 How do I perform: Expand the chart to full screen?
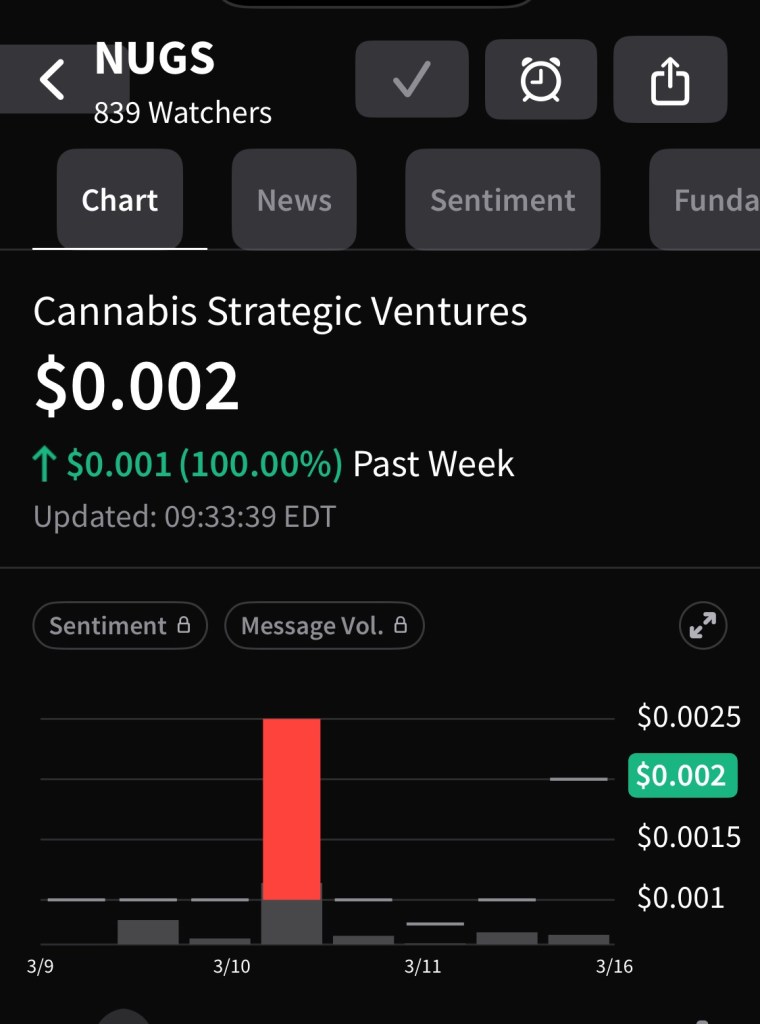point(703,626)
